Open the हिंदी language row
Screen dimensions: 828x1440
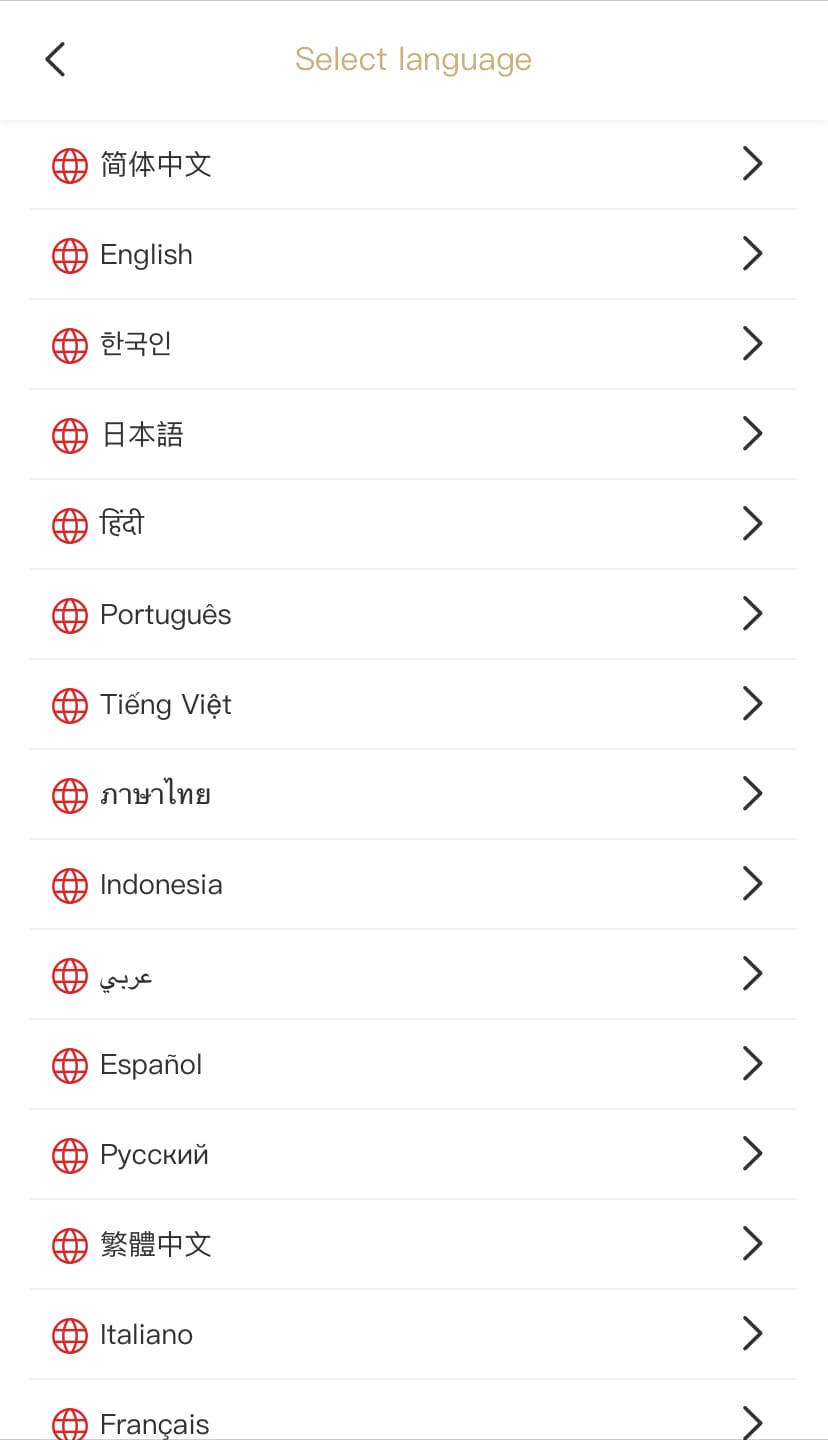[x=122, y=524]
